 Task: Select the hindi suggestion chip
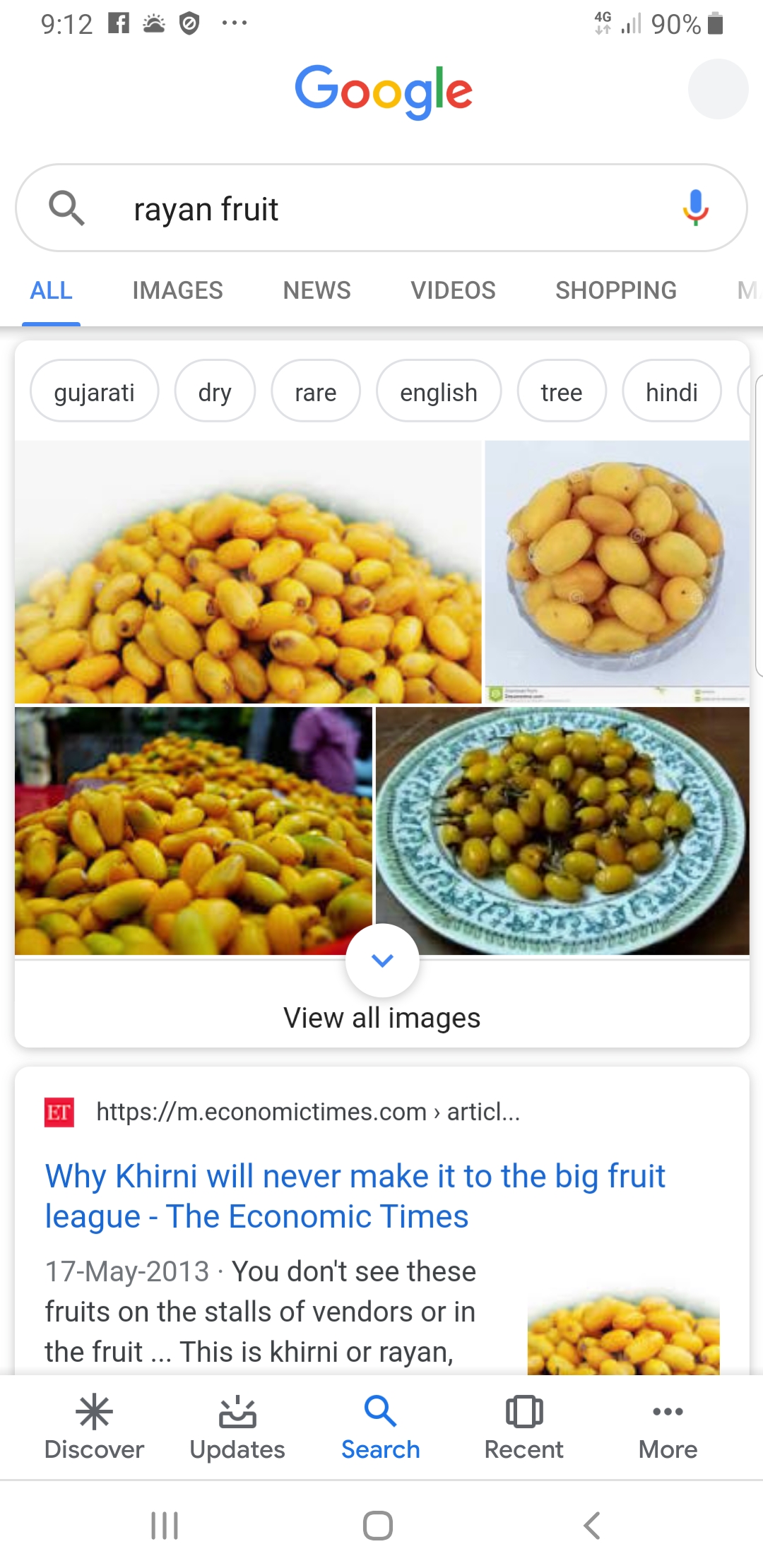point(671,392)
